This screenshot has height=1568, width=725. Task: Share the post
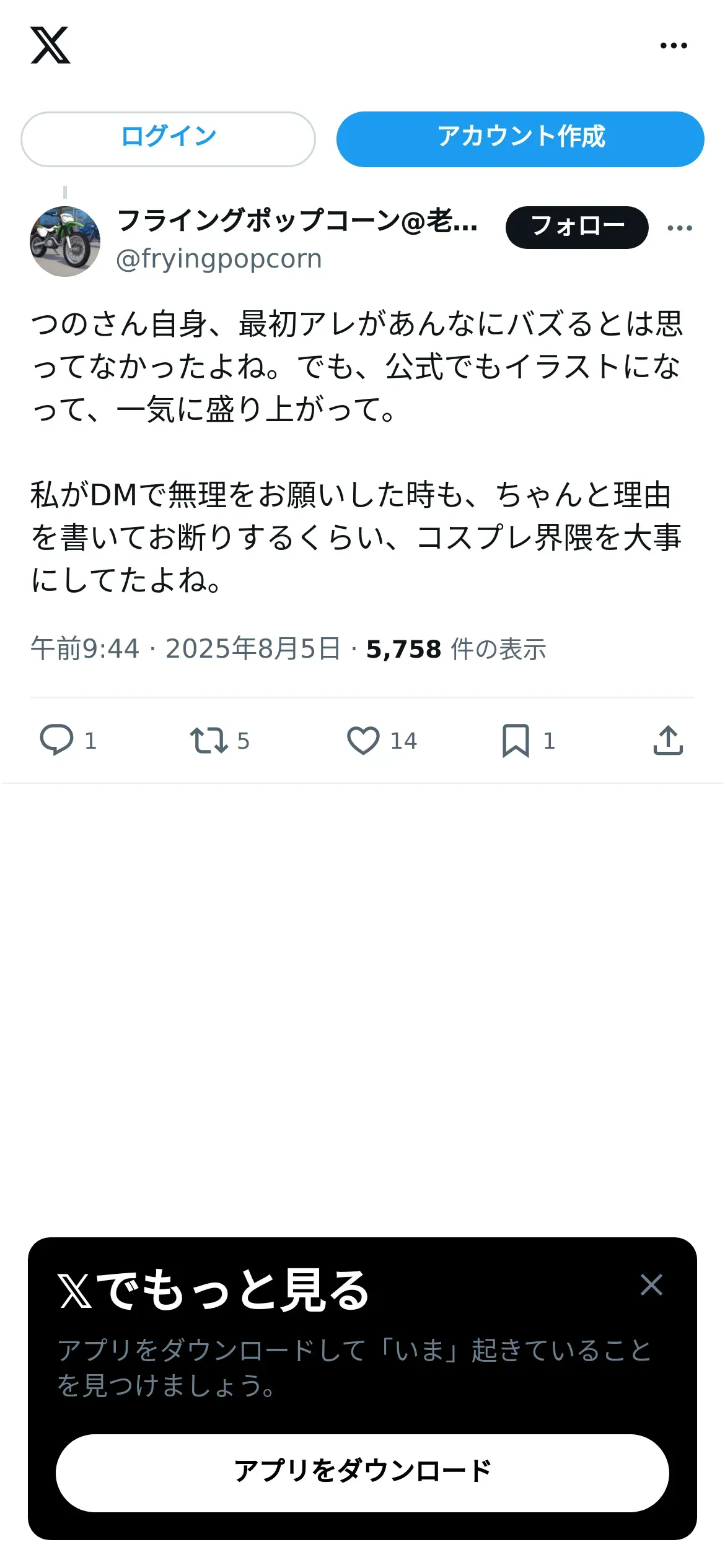click(x=668, y=740)
